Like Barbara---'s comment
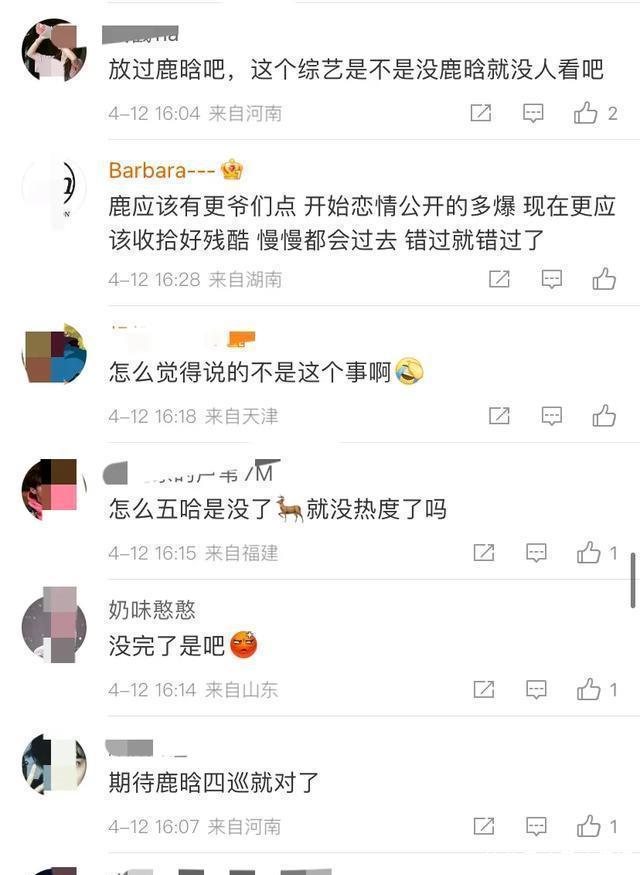640x875 pixels. point(604,279)
